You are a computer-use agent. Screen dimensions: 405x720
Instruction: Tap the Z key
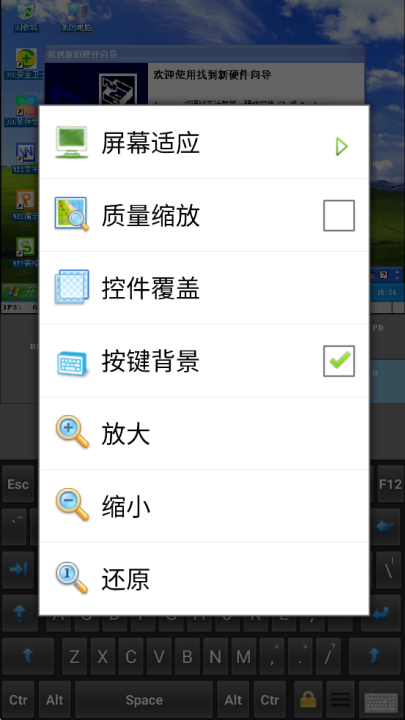(74, 657)
